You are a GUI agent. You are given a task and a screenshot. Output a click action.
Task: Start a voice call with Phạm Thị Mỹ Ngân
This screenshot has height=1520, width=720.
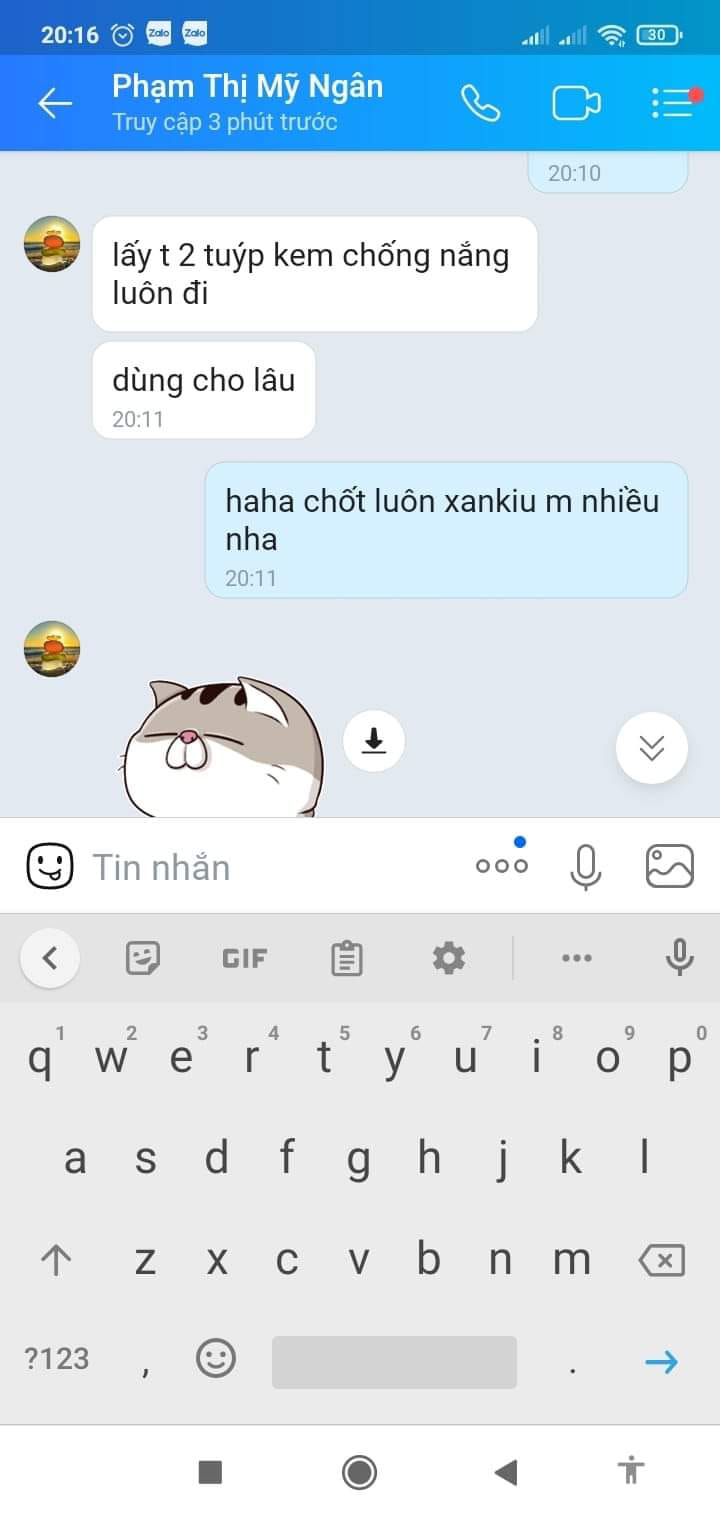[480, 103]
